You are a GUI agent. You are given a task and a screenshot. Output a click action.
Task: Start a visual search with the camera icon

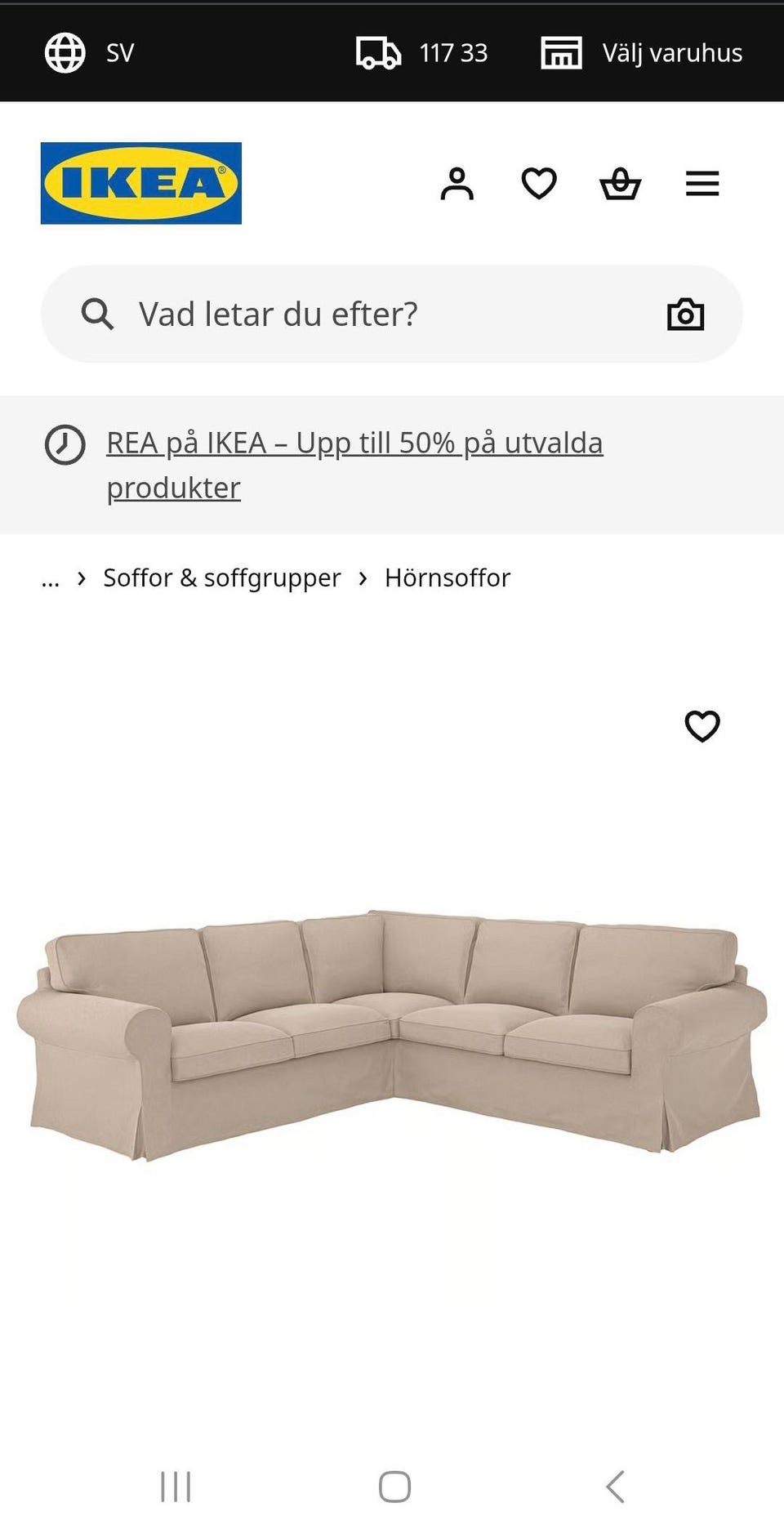tap(685, 313)
